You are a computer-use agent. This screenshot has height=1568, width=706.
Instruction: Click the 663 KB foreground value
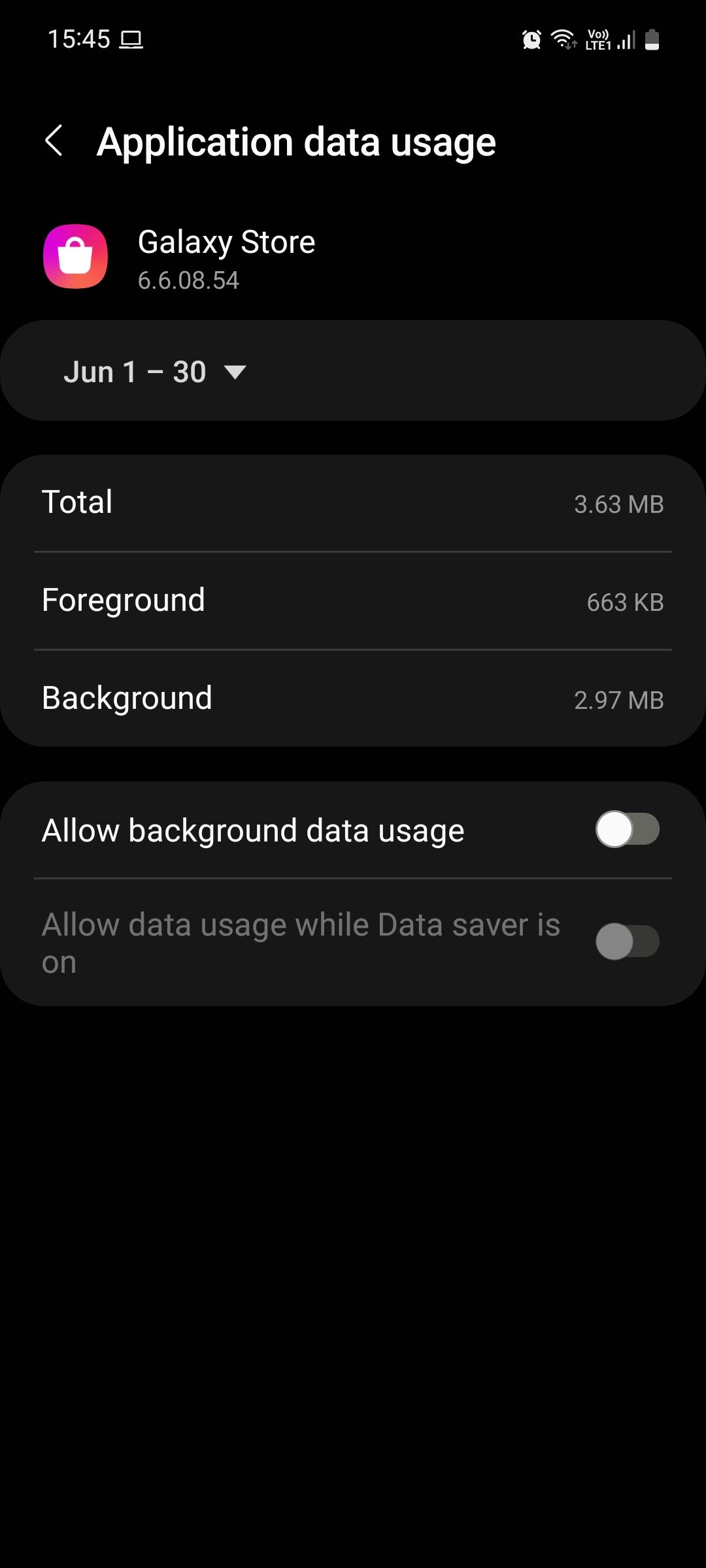(x=626, y=602)
